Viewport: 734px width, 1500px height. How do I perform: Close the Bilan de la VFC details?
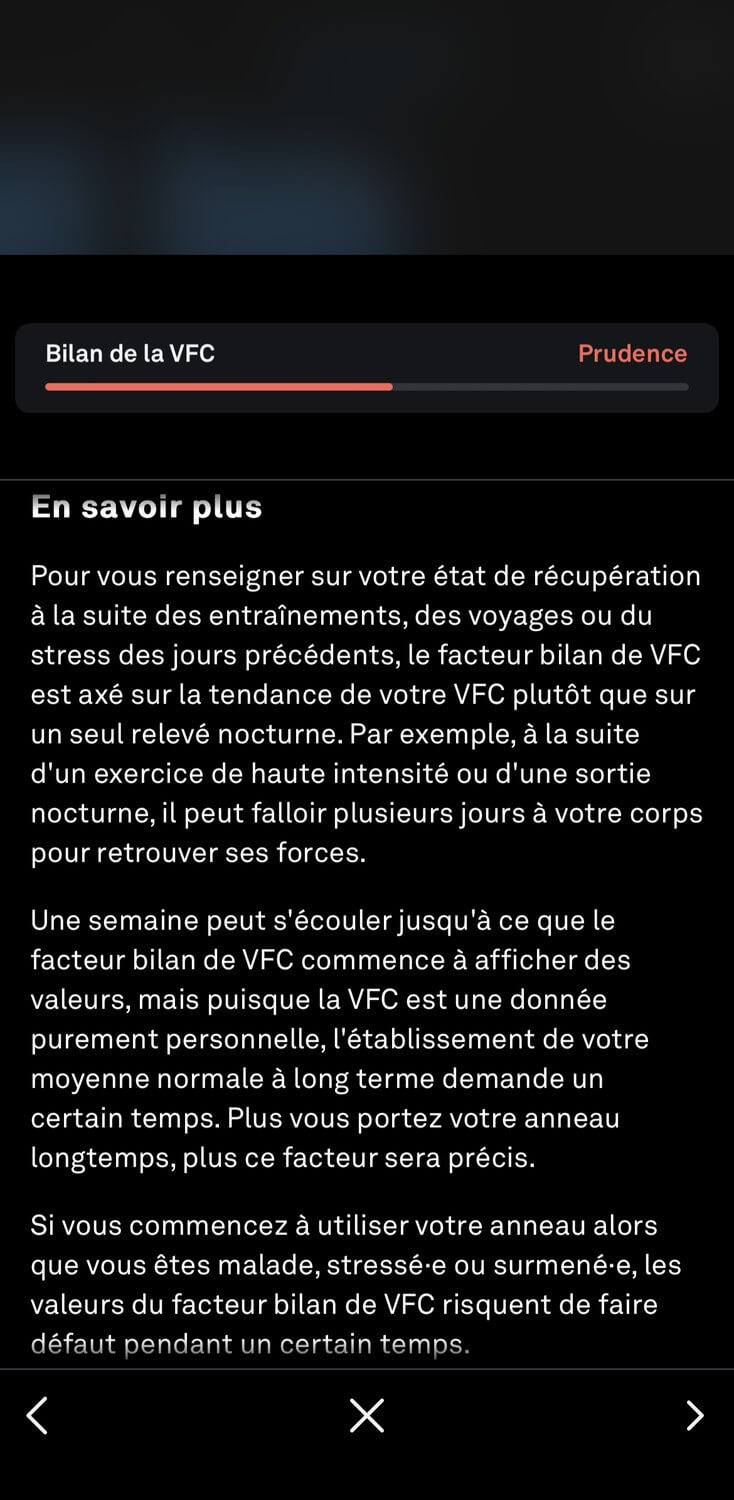(x=367, y=1415)
